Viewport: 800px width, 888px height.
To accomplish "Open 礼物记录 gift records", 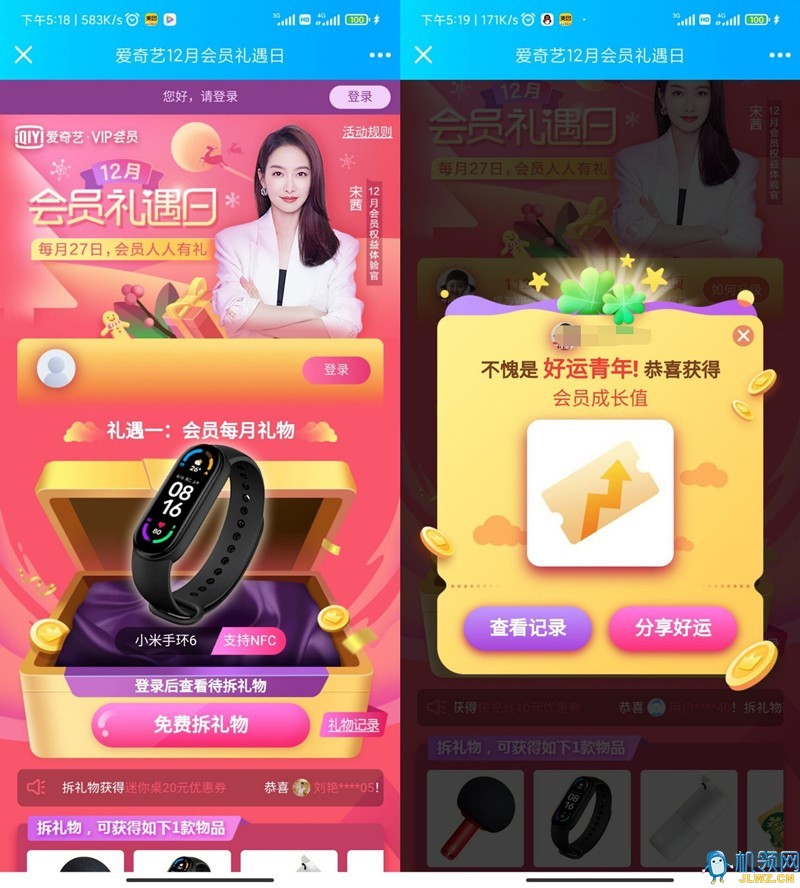I will tap(353, 725).
